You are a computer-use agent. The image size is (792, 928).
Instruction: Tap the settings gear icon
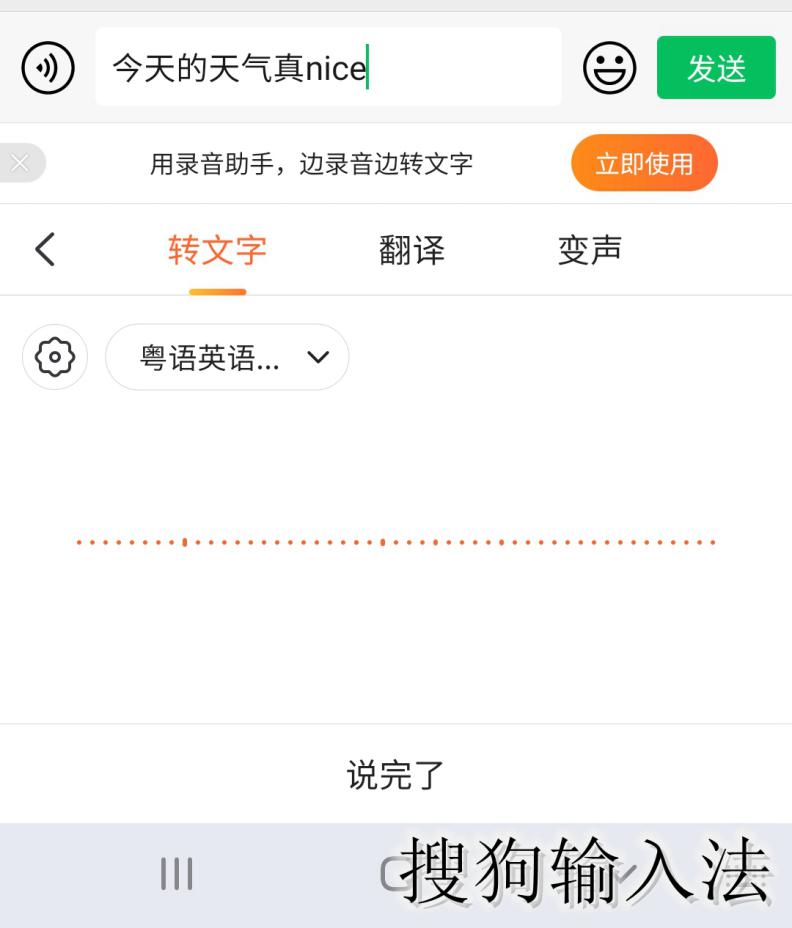55,357
